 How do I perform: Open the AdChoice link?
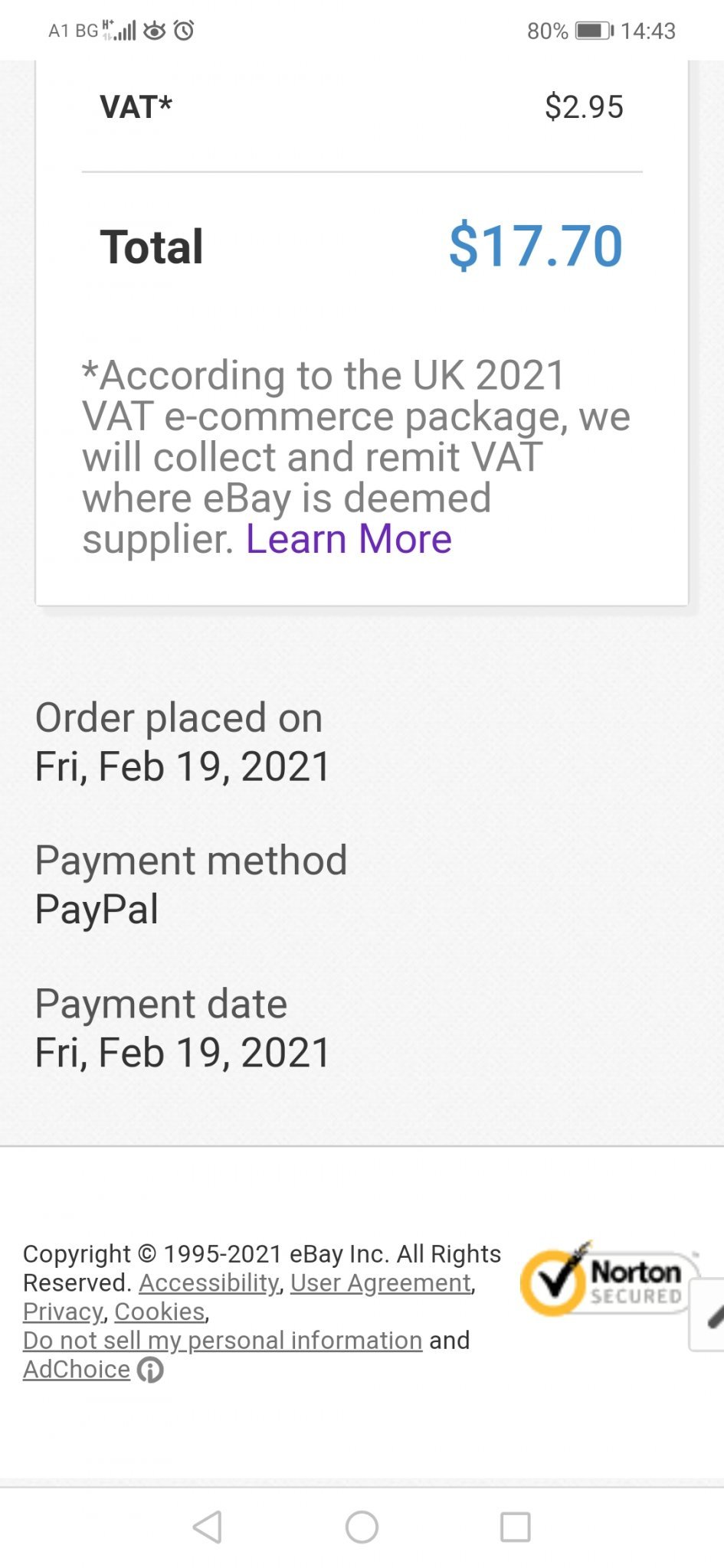tap(77, 1369)
